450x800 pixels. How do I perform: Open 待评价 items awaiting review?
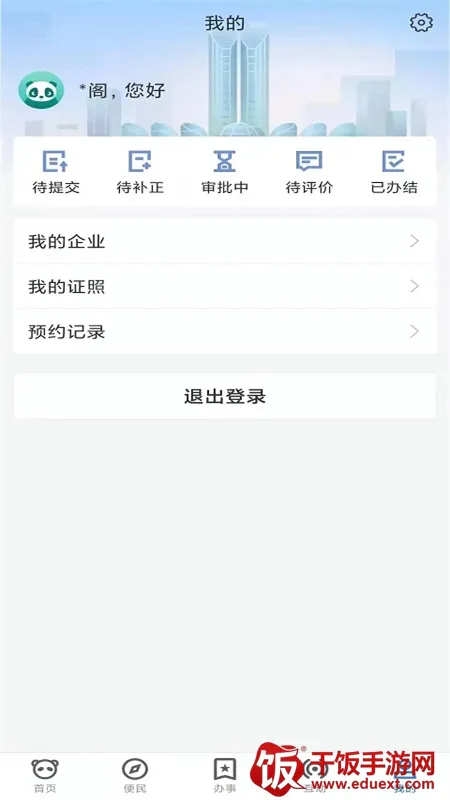point(309,172)
